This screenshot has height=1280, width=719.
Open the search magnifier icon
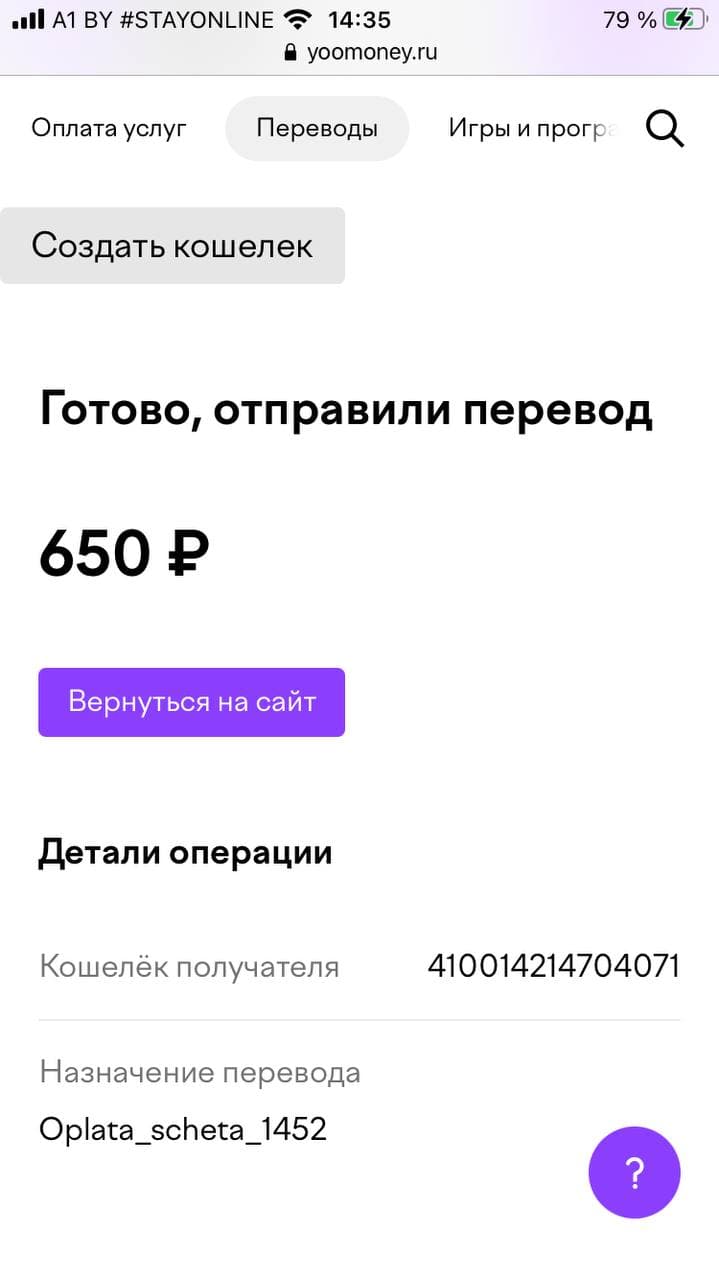coord(665,129)
